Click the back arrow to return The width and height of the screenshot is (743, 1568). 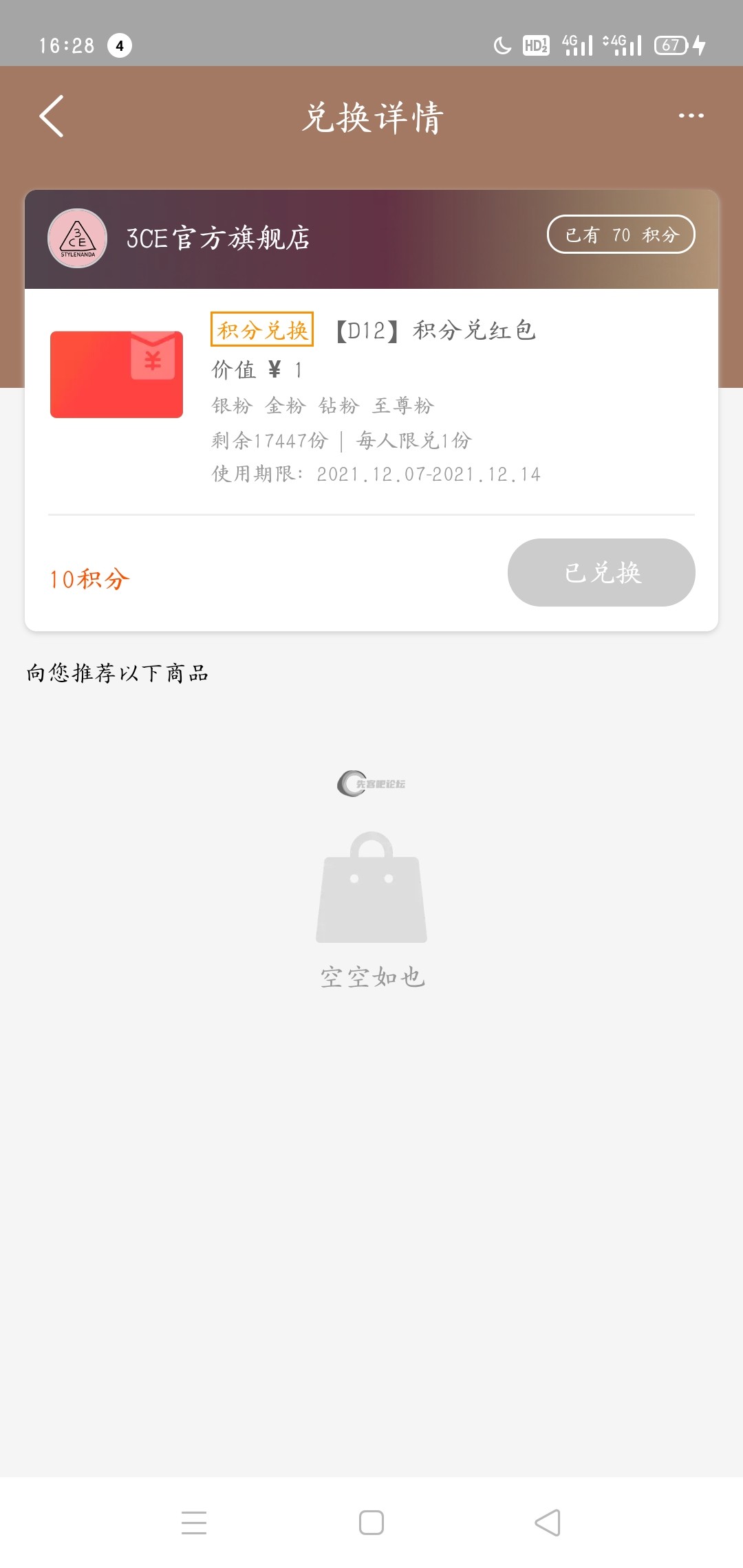coord(50,117)
